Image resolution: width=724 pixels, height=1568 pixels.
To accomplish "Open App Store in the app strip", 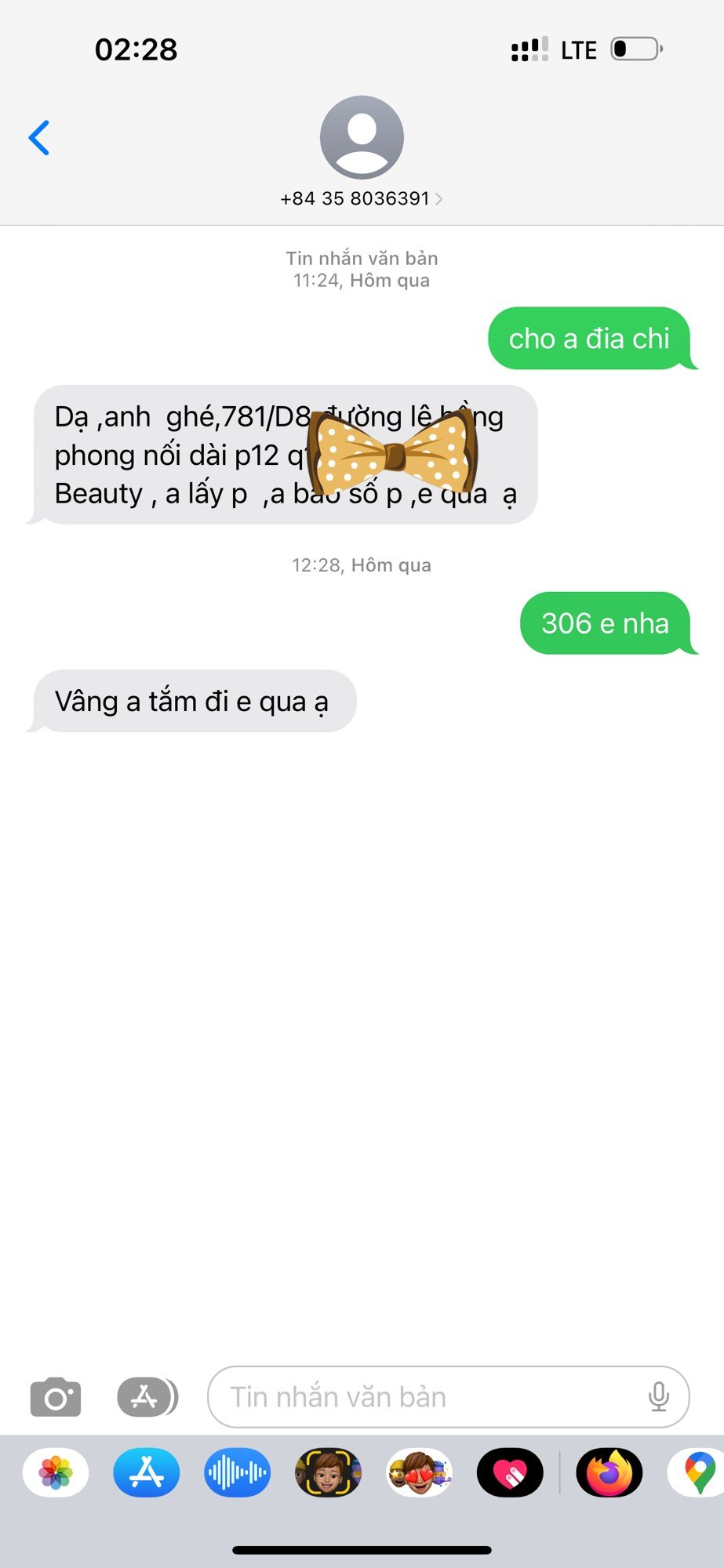I will tap(147, 1472).
